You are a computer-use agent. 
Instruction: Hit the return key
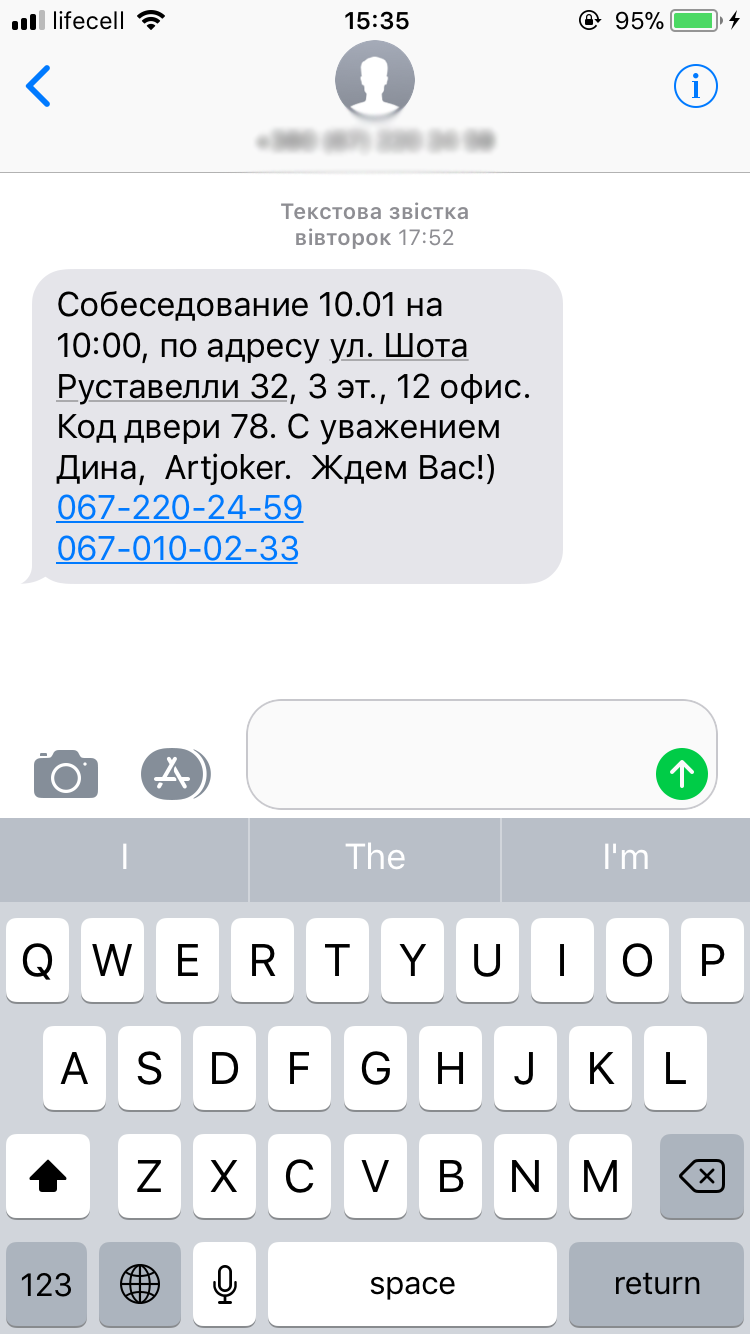click(x=657, y=1284)
